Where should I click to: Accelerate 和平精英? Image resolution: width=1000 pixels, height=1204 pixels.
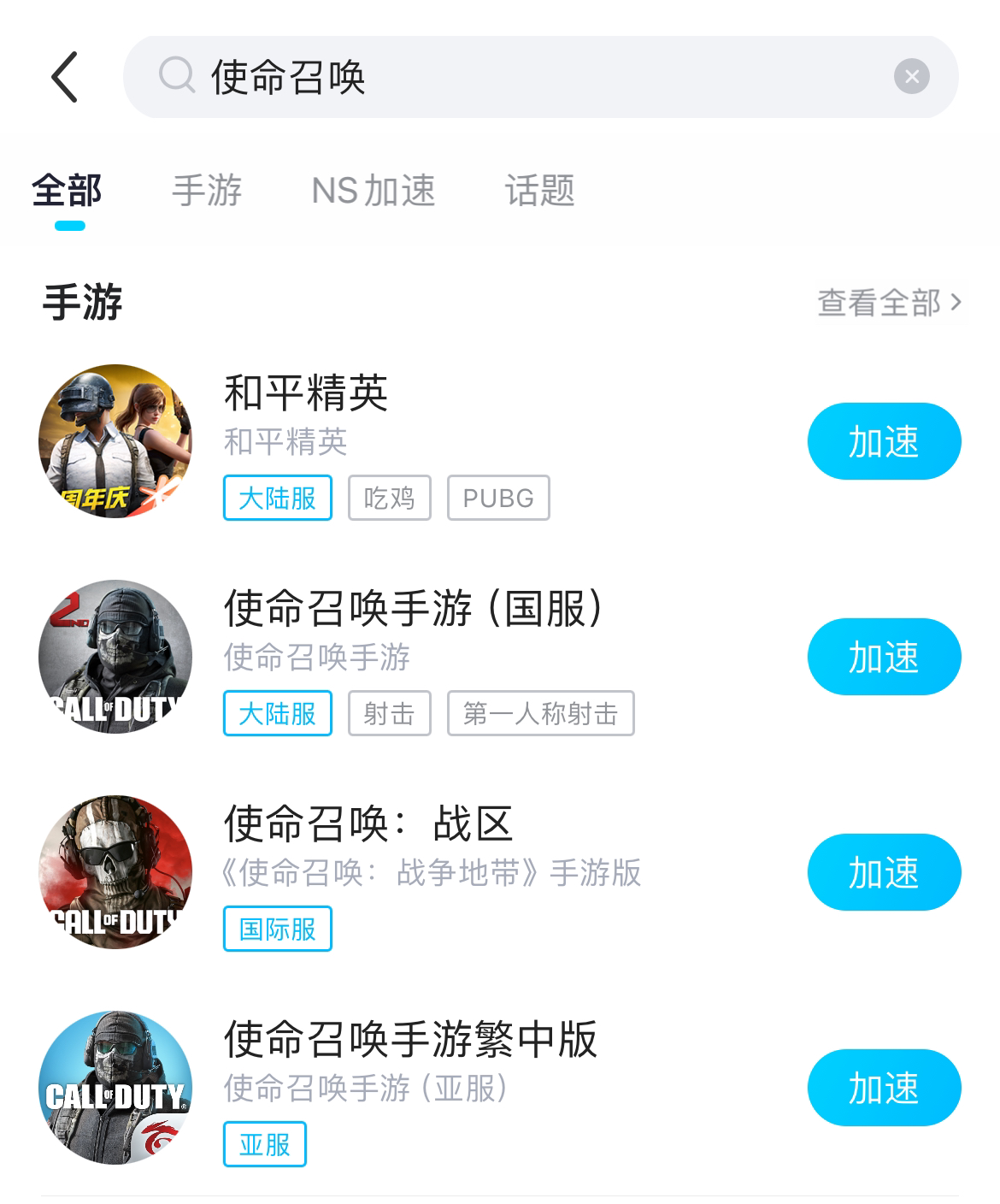(884, 441)
